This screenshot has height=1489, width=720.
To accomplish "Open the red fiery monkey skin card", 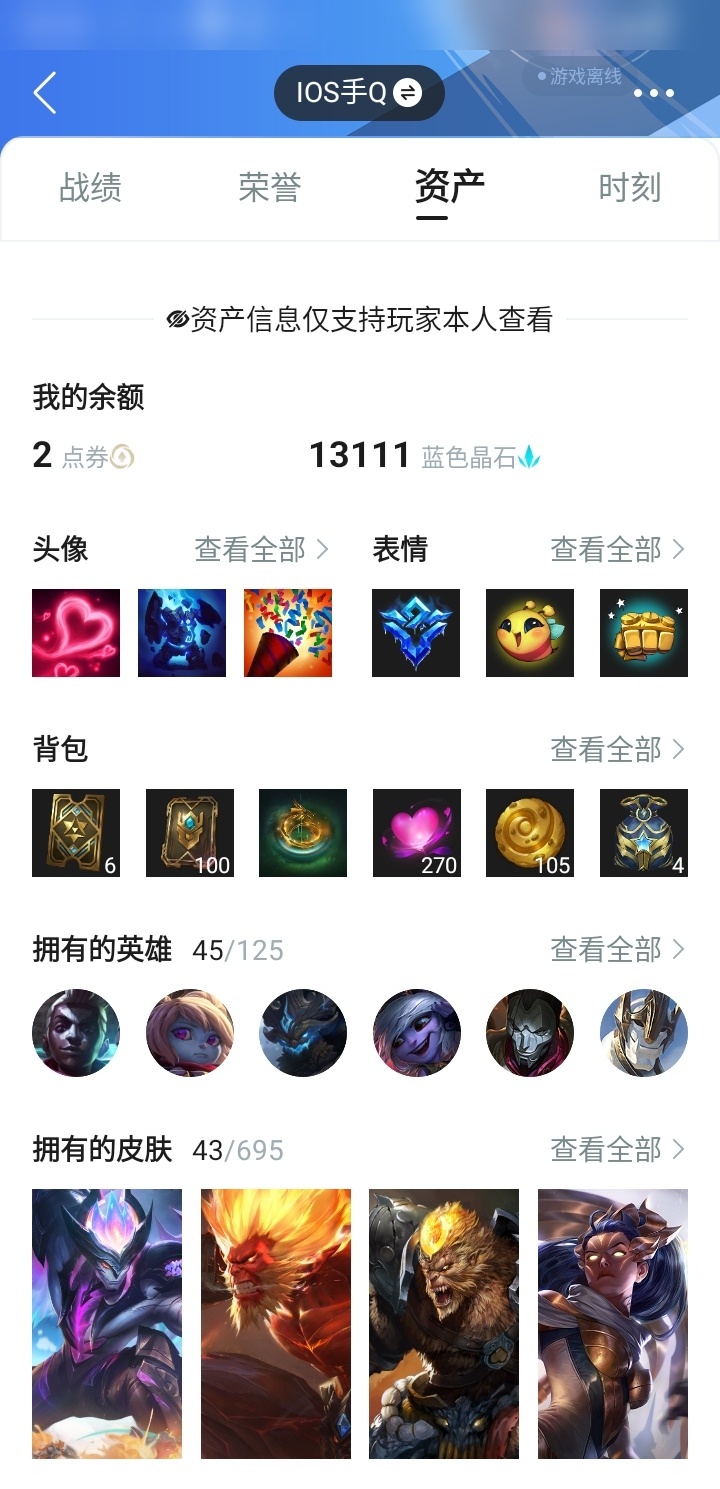I will [276, 1324].
